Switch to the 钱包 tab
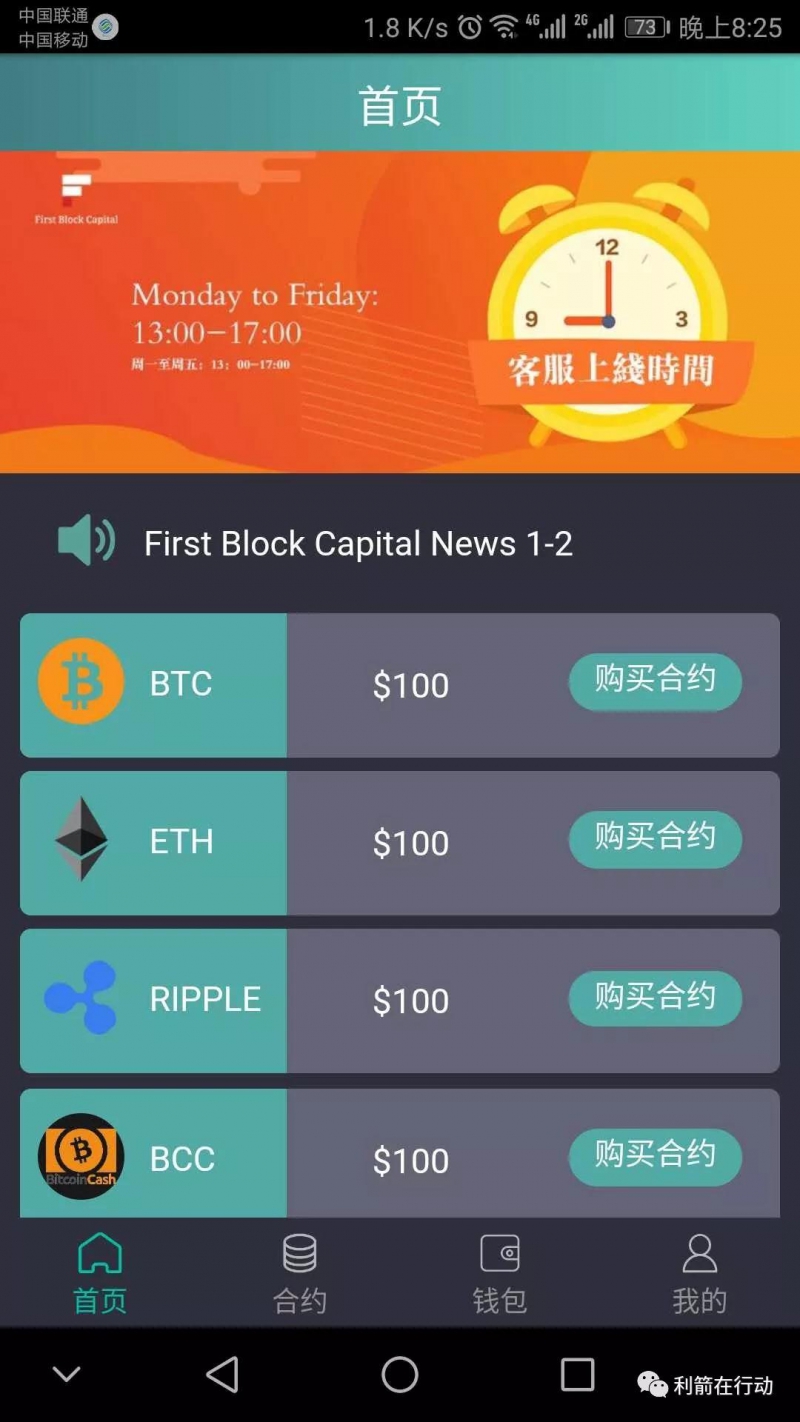Viewport: 800px width, 1422px height. pyautogui.click(x=499, y=1273)
